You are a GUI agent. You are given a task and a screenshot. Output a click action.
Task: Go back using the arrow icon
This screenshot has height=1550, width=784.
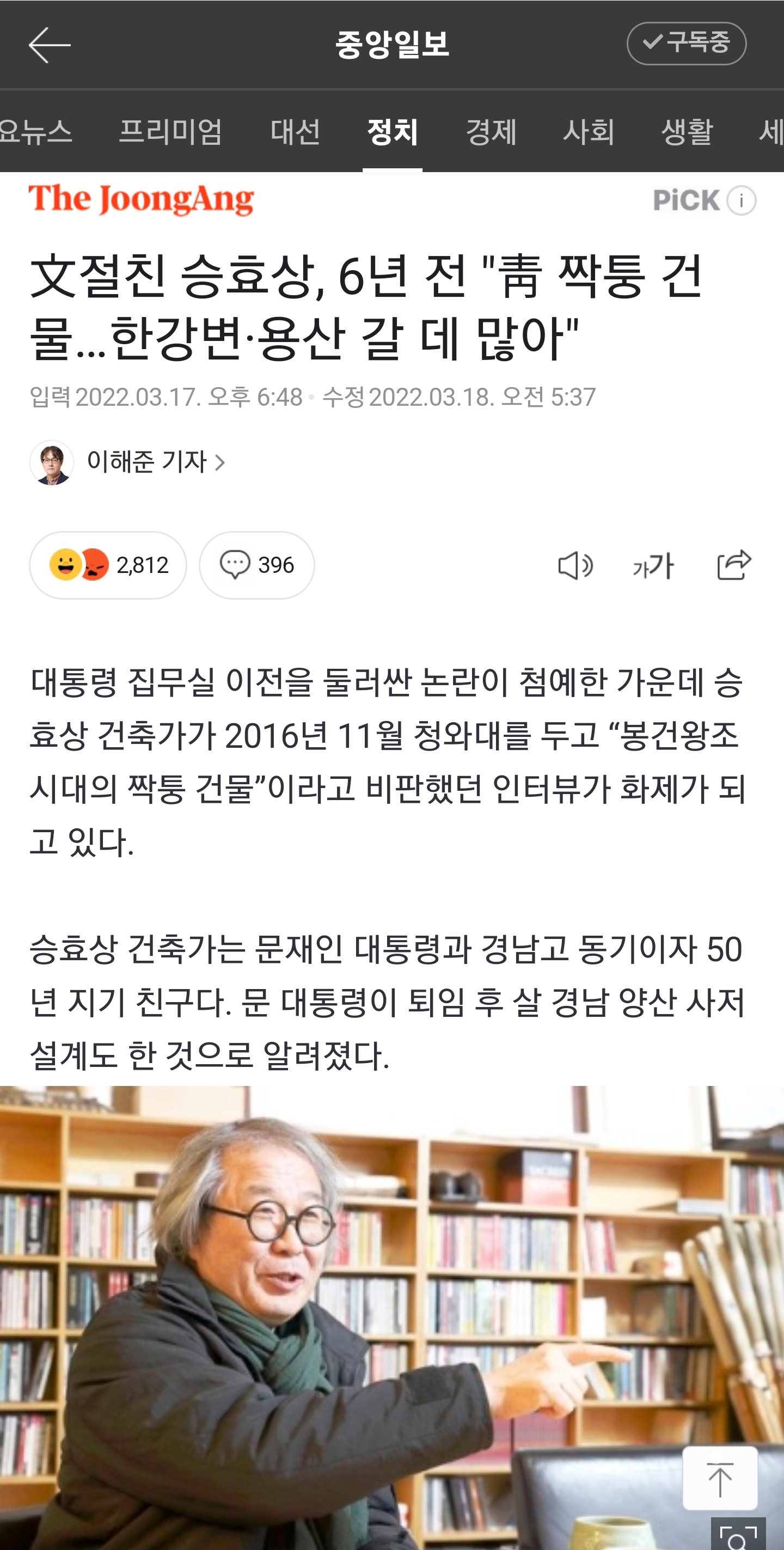(50, 45)
